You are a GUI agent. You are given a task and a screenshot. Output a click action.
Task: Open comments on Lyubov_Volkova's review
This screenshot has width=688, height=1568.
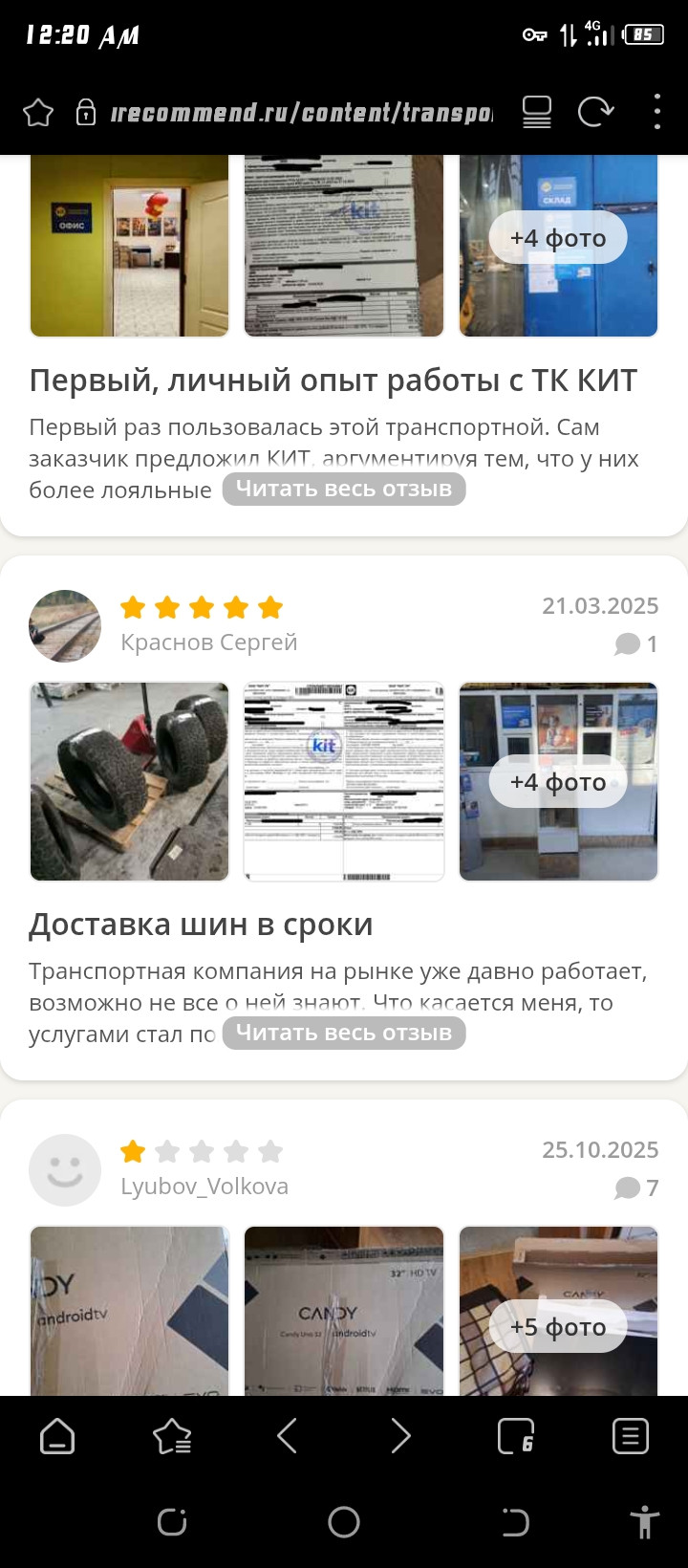pyautogui.click(x=636, y=1188)
